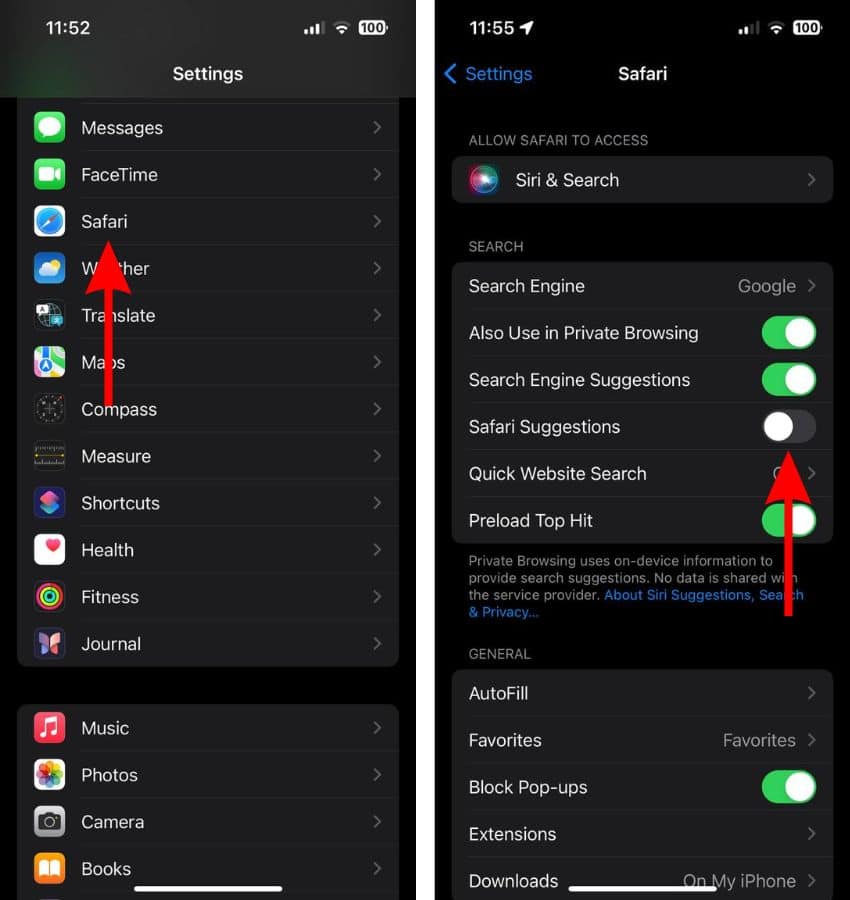The image size is (850, 900).
Task: Open Favorites selection
Action: click(x=642, y=740)
